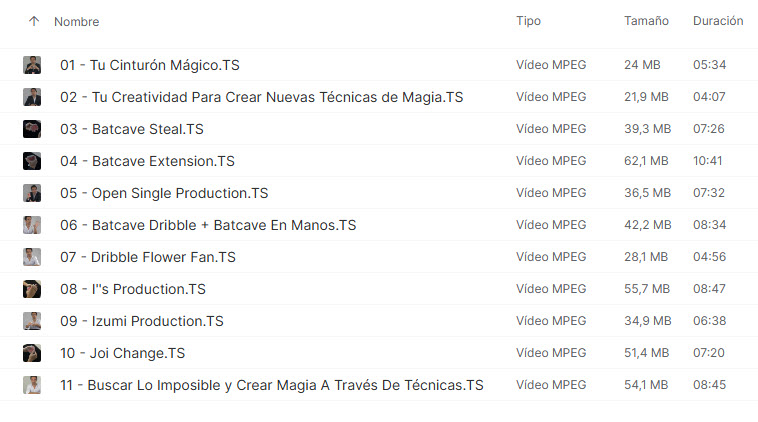This screenshot has height=422, width=758.
Task: Open 01 - Tu Cinturón Mágico.TS
Action: tap(149, 65)
